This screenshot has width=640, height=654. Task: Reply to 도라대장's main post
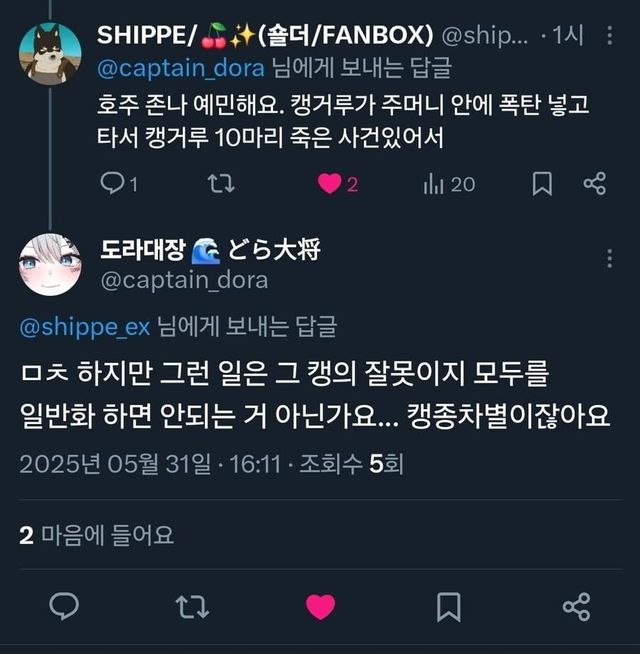click(x=64, y=606)
